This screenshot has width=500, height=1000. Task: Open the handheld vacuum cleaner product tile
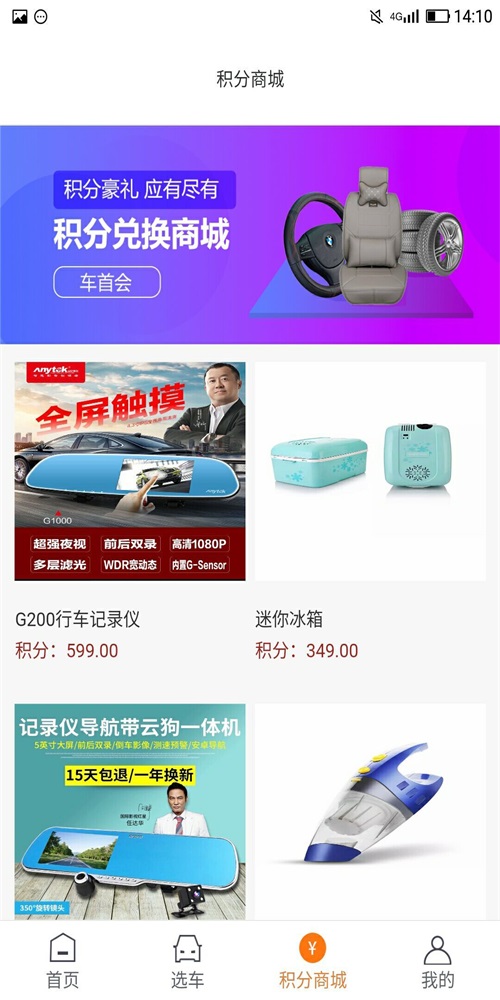(370, 811)
